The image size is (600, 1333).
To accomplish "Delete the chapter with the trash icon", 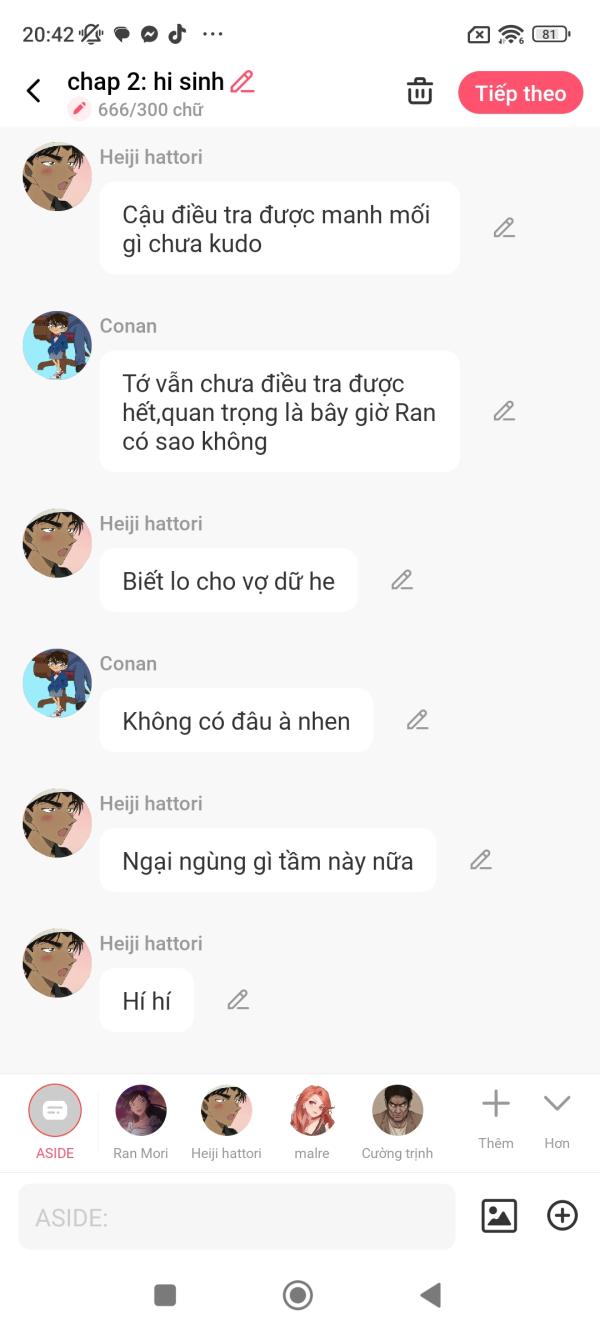I will (420, 91).
